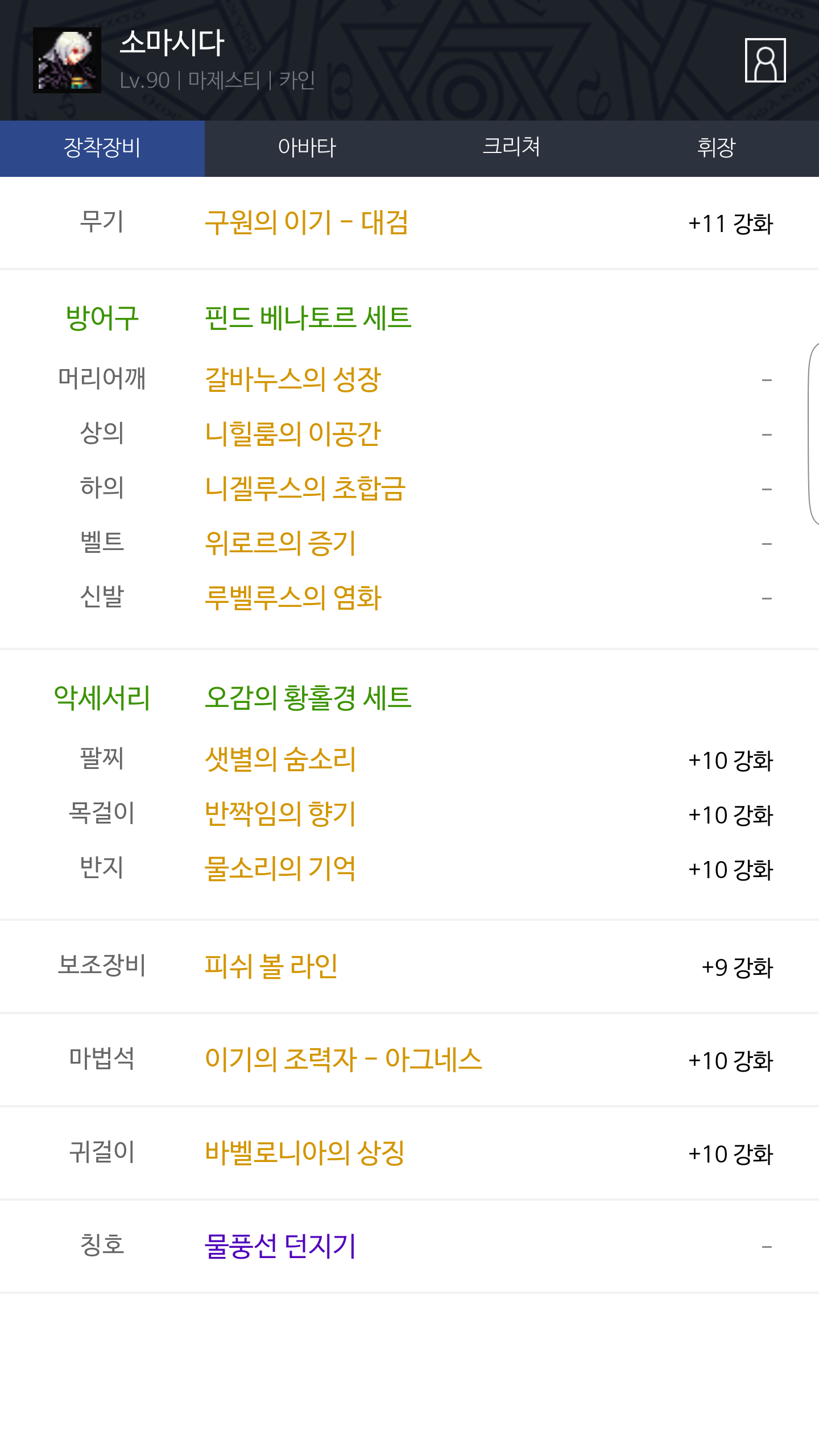Switch to the 크리쳐 tab
The width and height of the screenshot is (819, 1456).
click(x=512, y=148)
